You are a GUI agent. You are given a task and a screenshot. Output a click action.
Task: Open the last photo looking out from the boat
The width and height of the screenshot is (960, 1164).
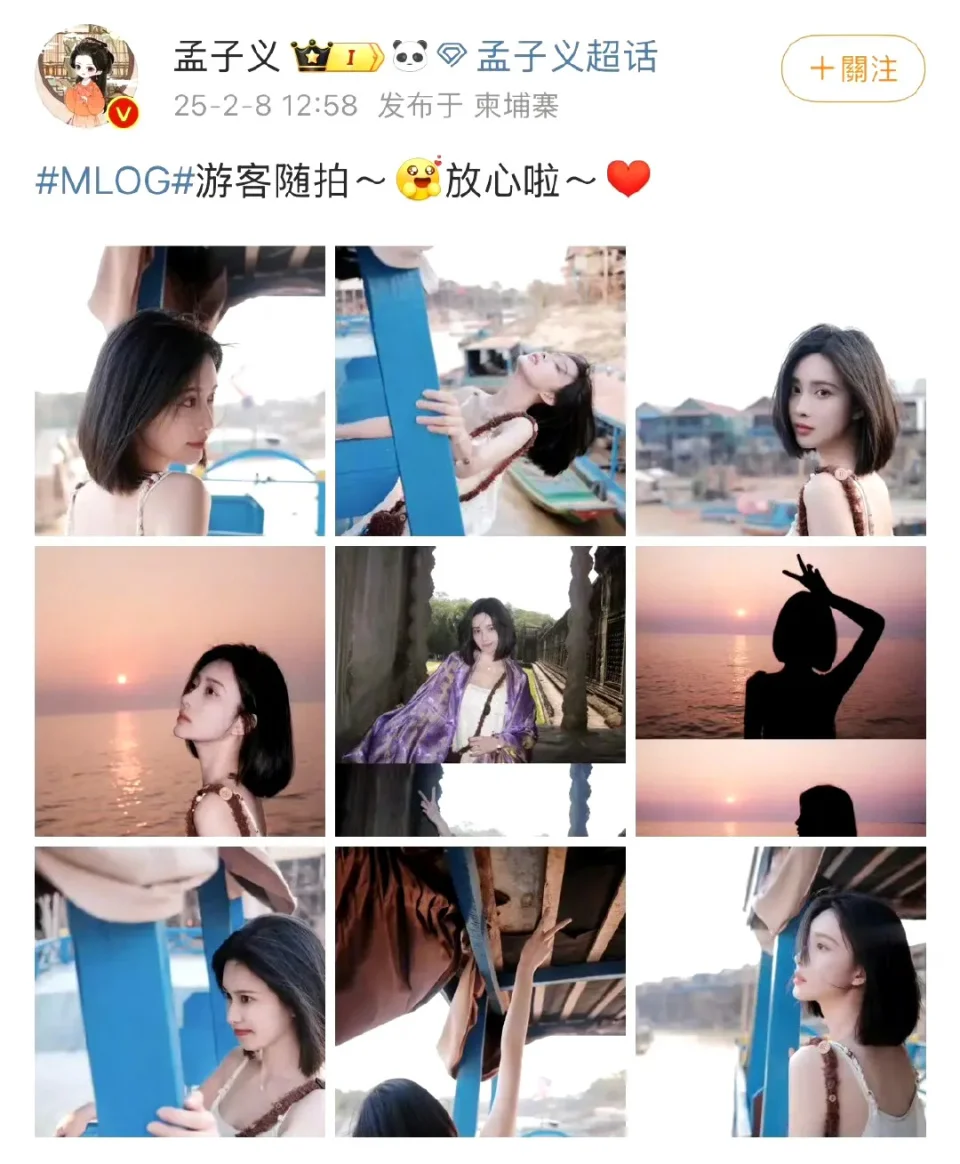coord(780,991)
